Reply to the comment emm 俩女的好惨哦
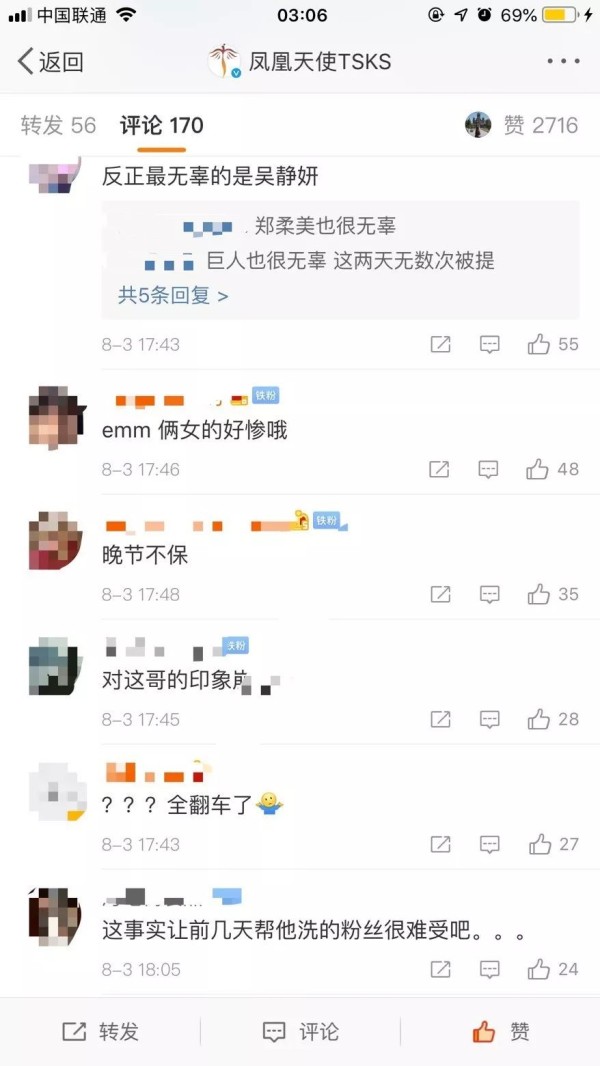This screenshot has width=600, height=1066. 489,469
